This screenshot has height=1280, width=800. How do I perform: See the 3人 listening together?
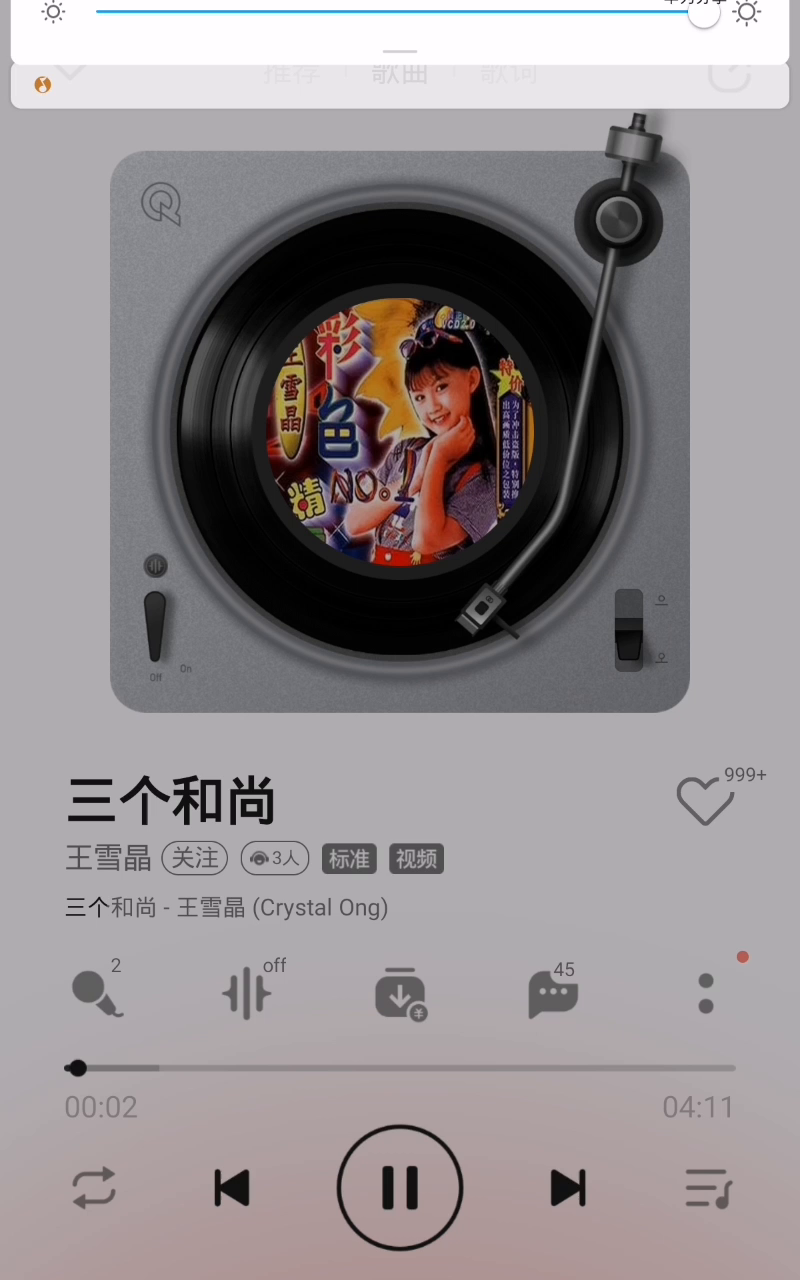[274, 858]
